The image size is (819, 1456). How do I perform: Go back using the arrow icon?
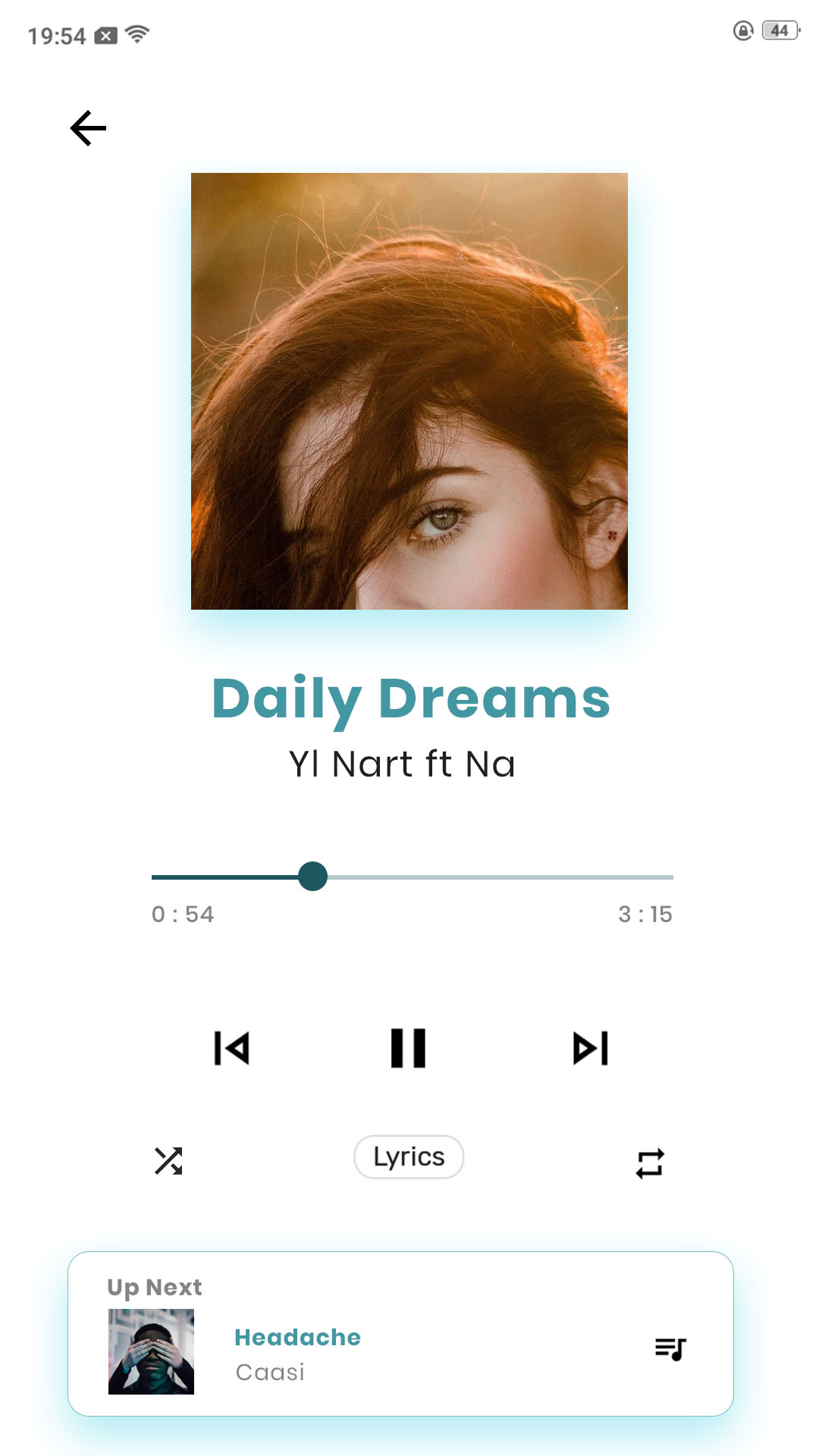[88, 128]
